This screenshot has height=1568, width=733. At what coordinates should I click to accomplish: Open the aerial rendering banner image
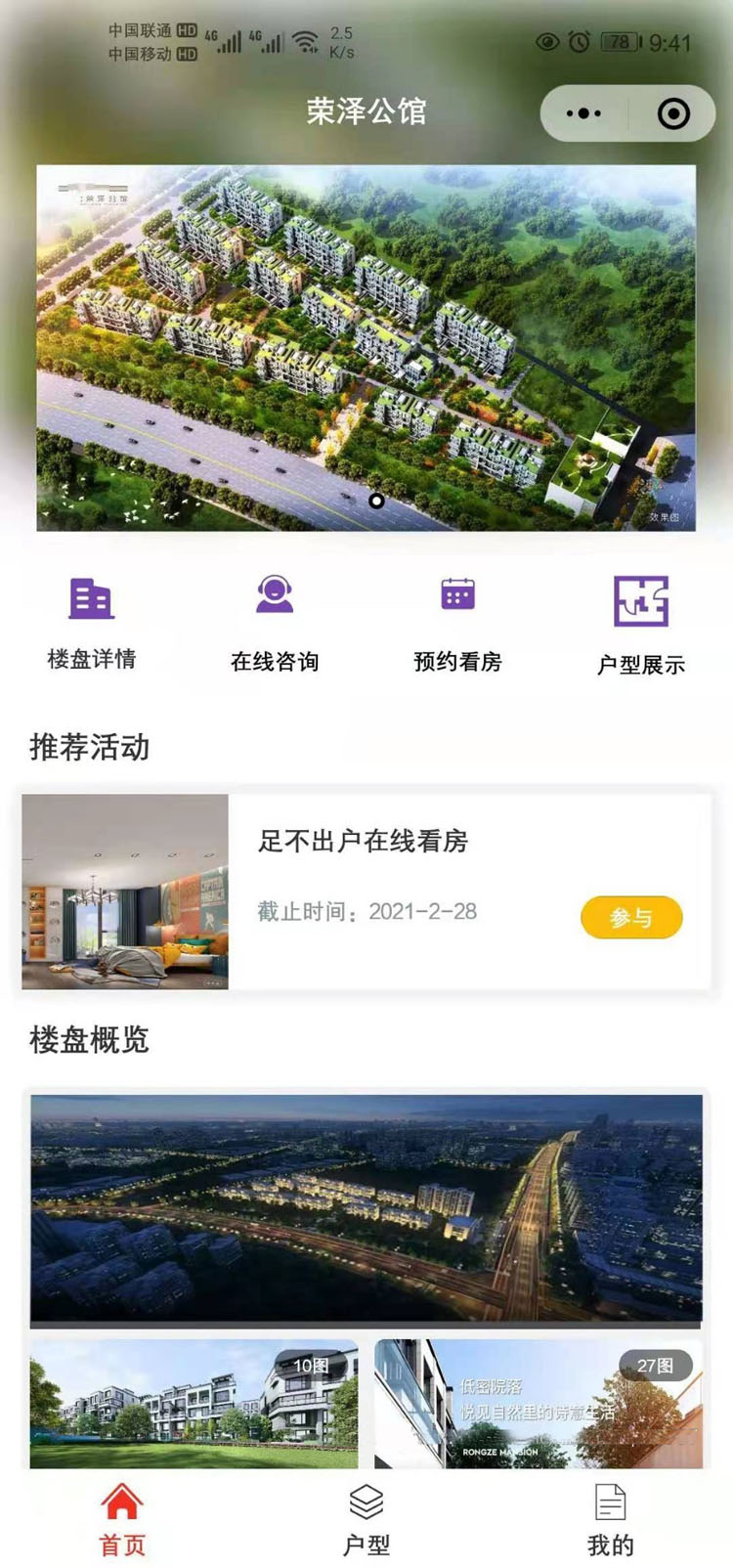coord(366,347)
